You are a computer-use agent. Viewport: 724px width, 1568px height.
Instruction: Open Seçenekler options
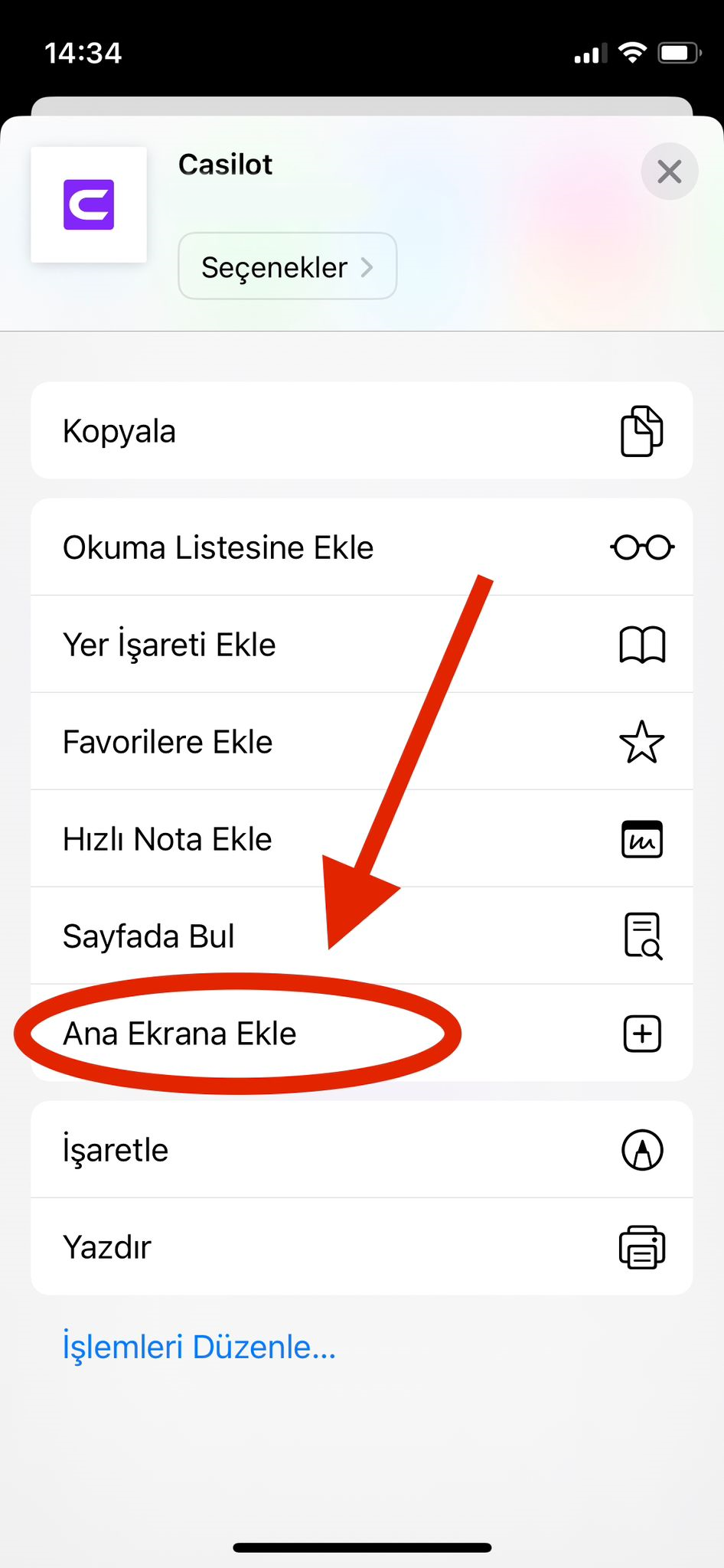287,266
